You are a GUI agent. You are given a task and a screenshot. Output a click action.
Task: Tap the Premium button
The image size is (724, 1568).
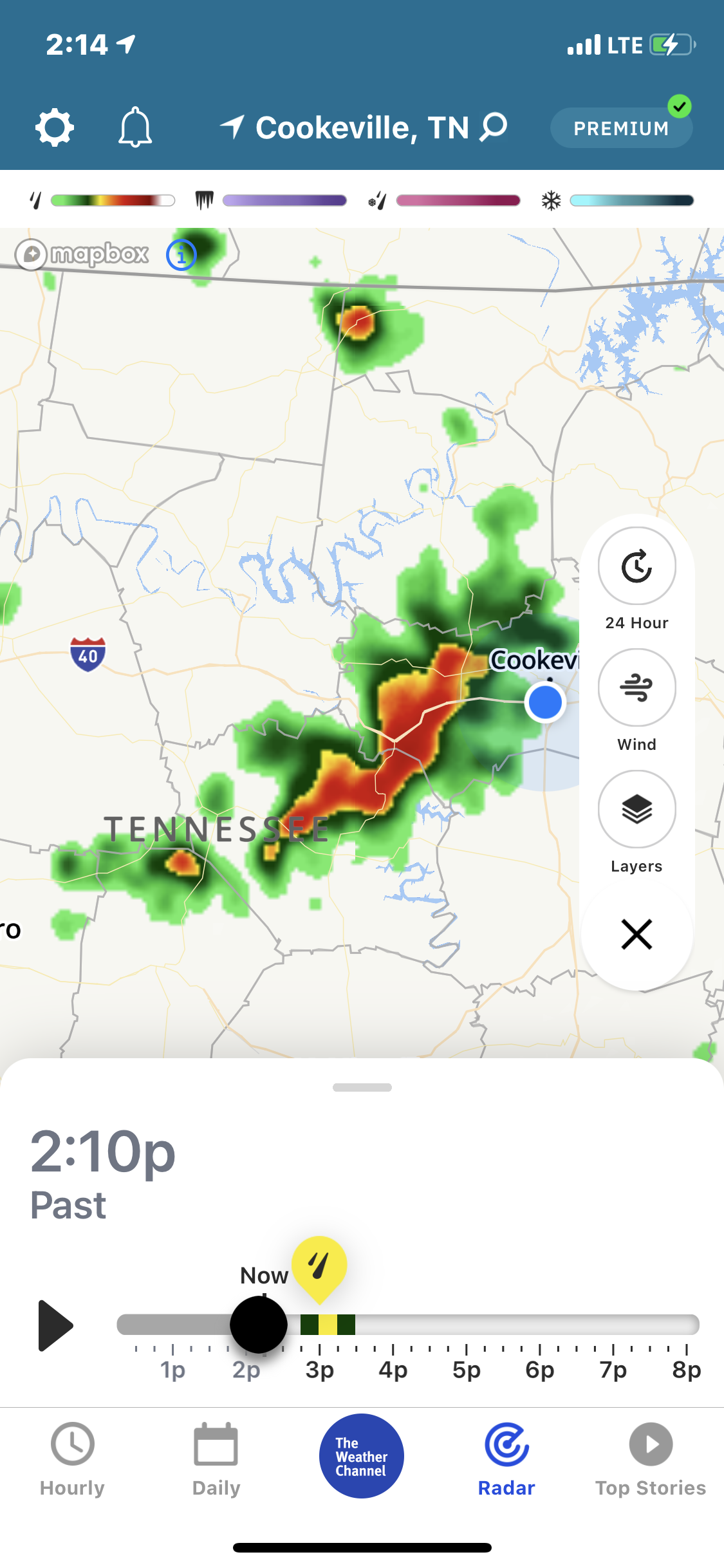point(621,128)
